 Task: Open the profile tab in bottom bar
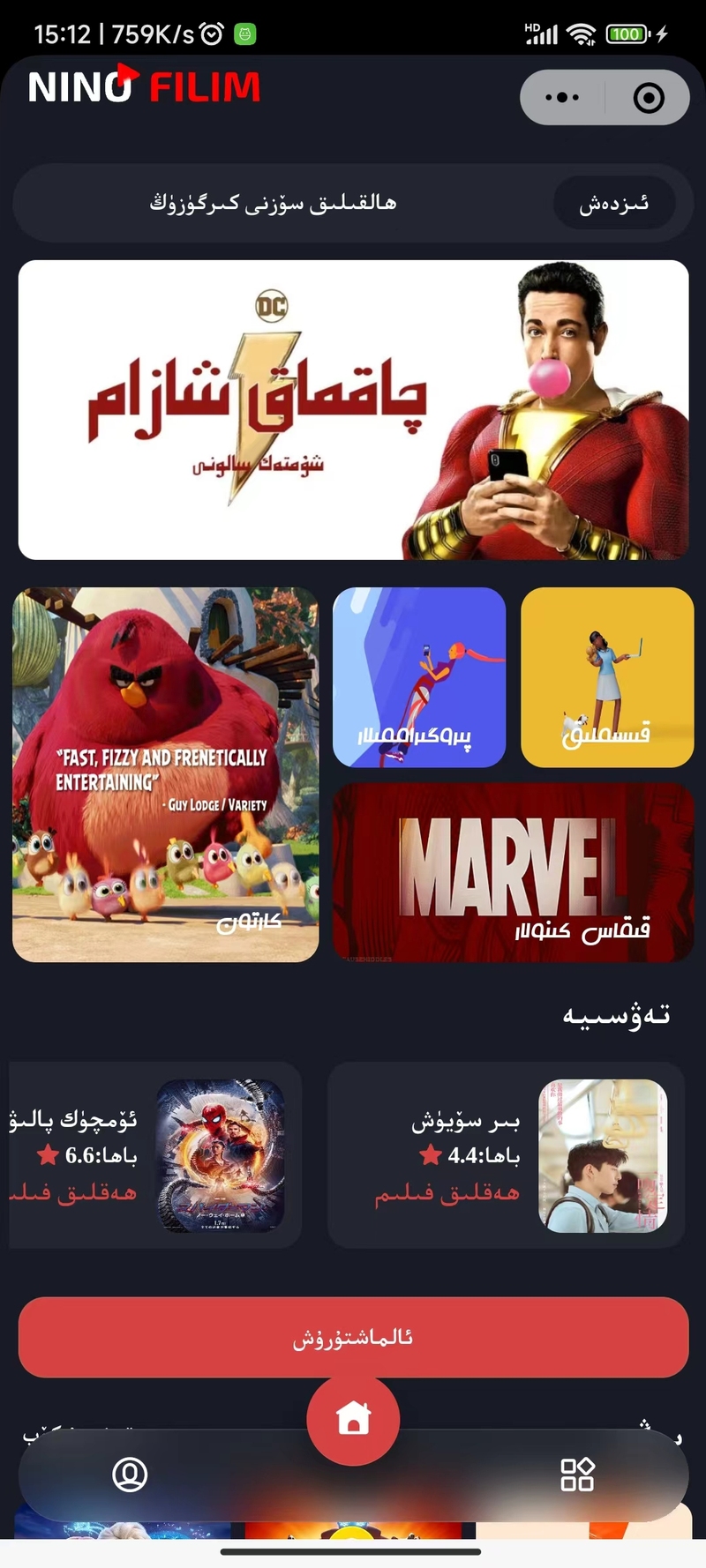click(130, 1474)
